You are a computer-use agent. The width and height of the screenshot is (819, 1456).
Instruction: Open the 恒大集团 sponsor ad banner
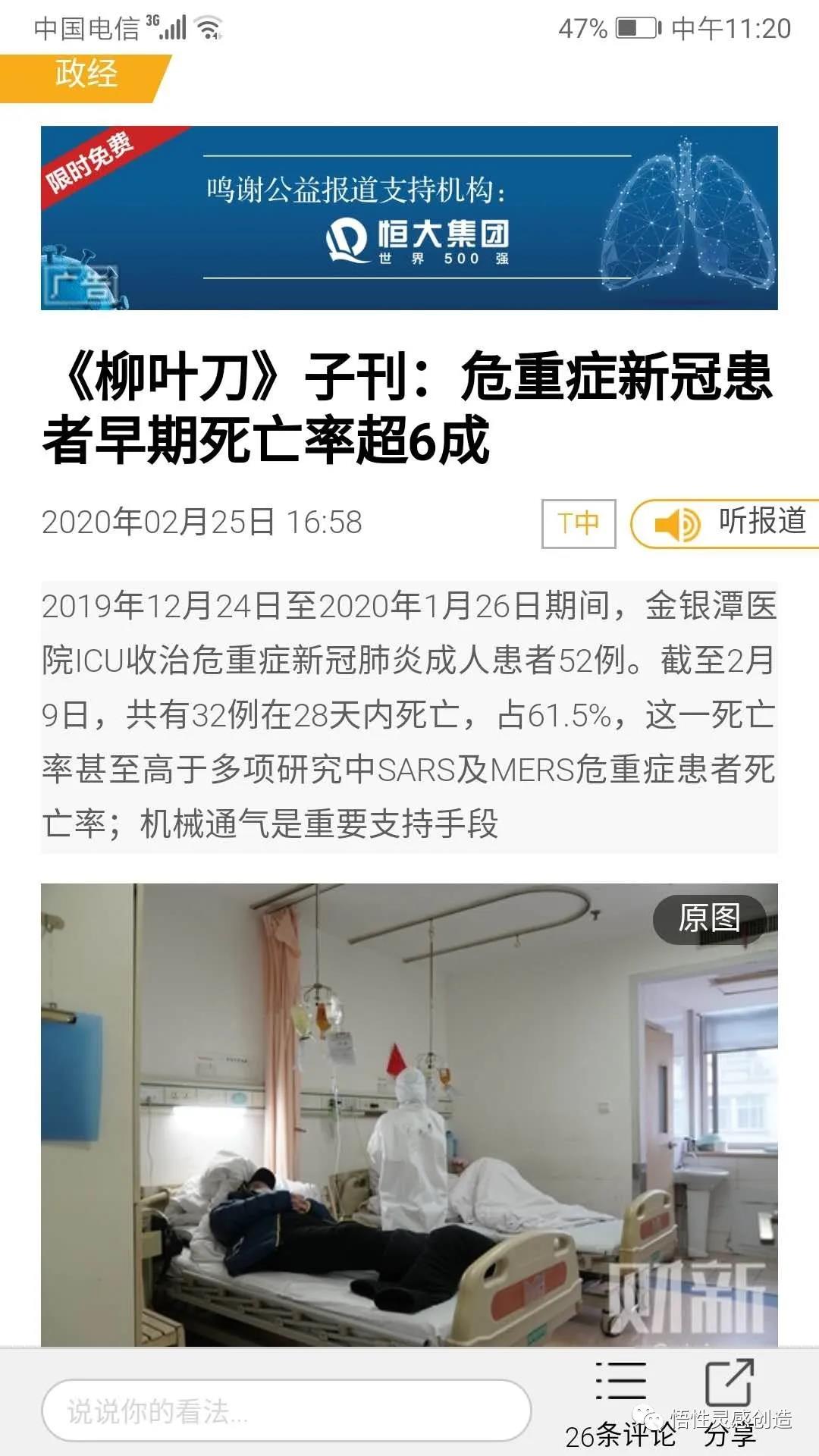409,218
